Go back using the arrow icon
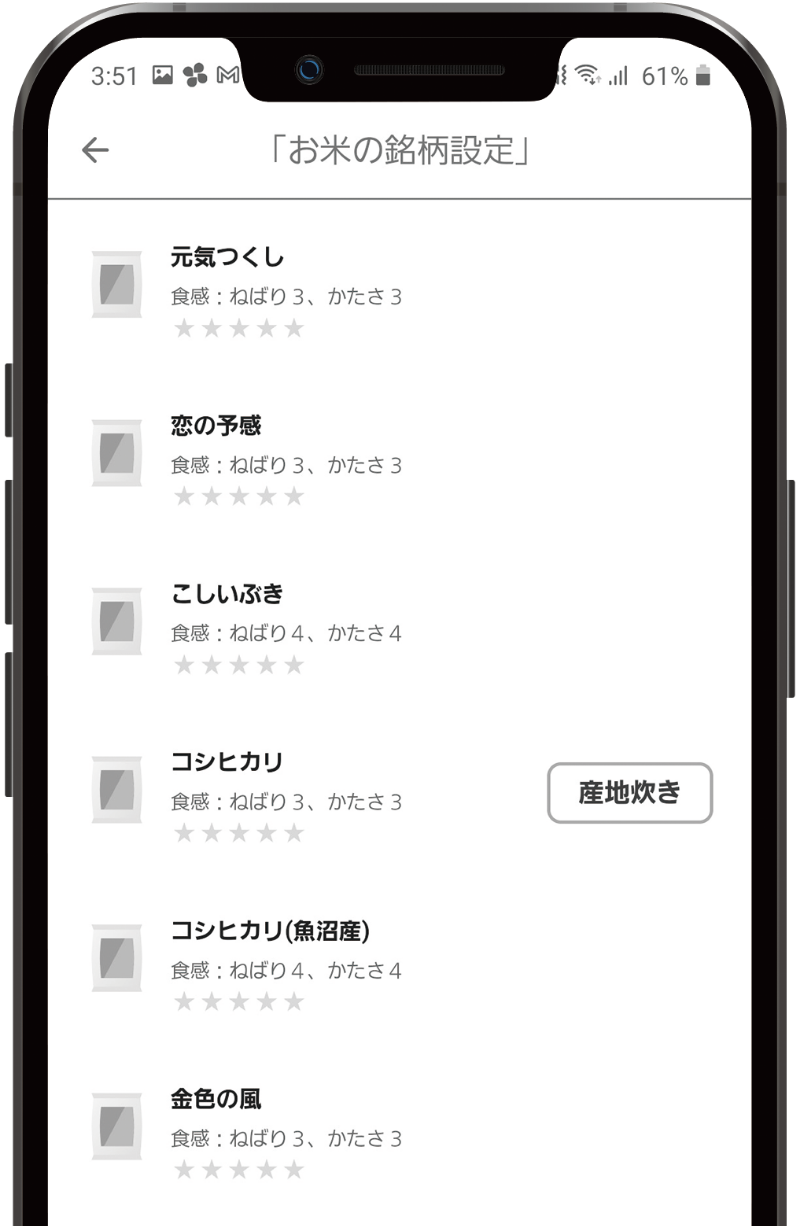Screen dimensions: 800x1226 95,150
